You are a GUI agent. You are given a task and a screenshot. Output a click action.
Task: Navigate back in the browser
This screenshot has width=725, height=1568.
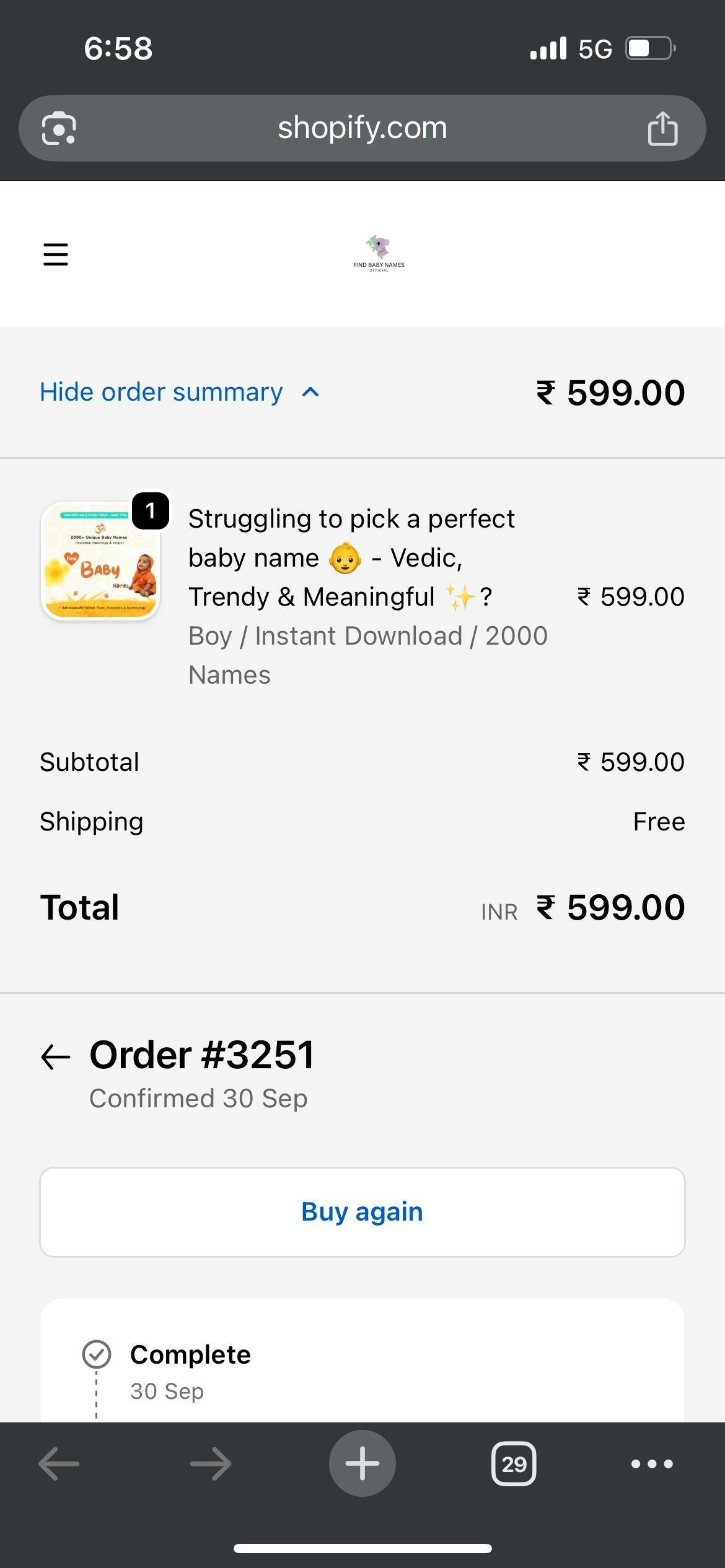[x=59, y=1463]
